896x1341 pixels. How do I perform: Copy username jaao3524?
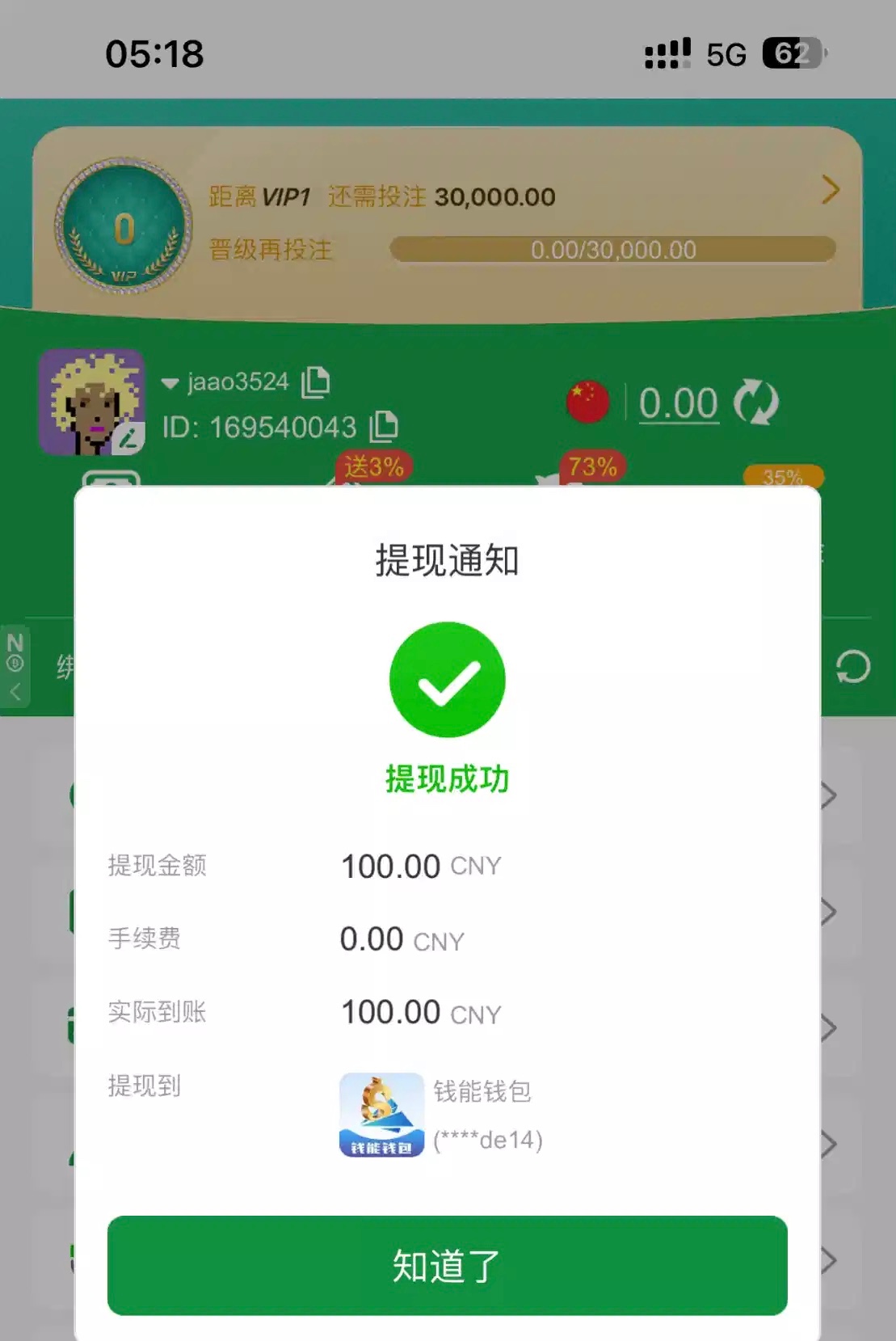pos(316,382)
